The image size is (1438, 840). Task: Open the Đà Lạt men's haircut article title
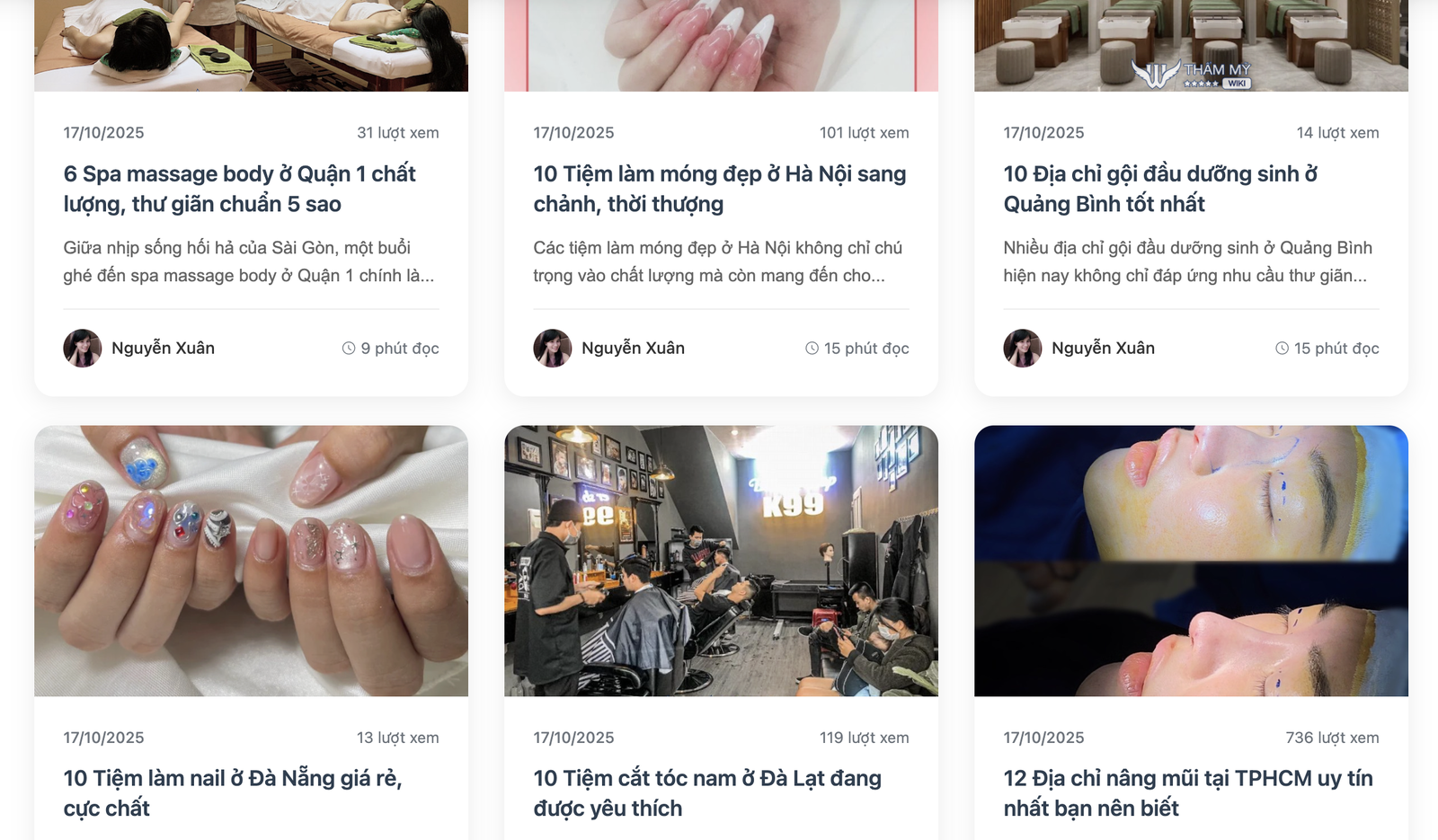click(x=706, y=792)
